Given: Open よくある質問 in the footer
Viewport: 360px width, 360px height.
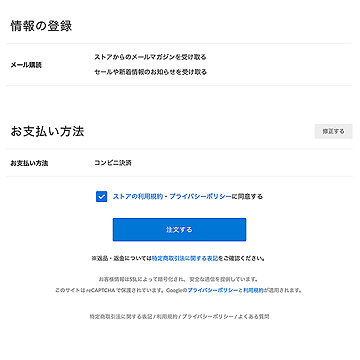Looking at the screenshot, I should [254, 317].
